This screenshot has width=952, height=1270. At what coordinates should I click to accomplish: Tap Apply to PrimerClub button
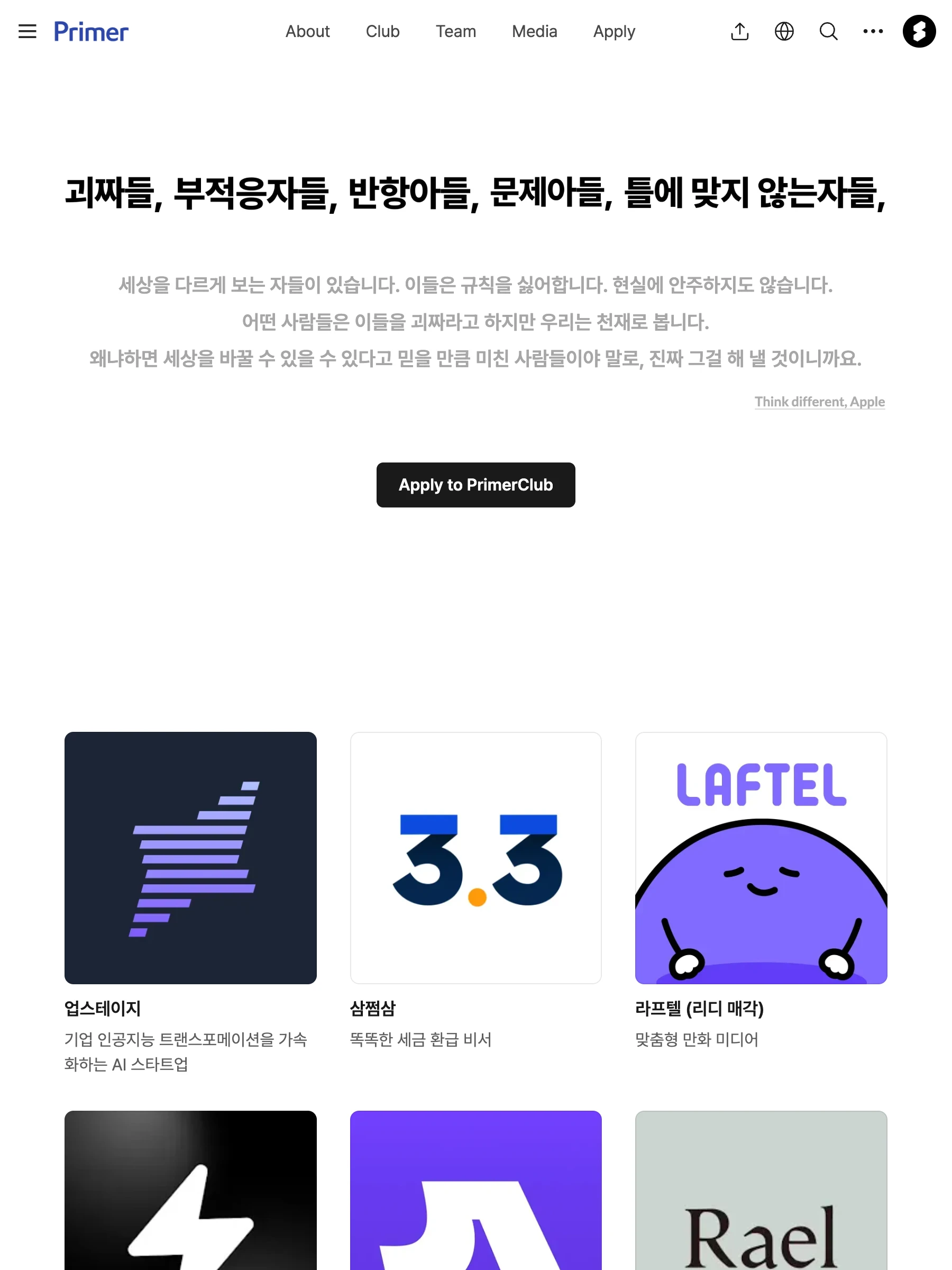(x=475, y=485)
